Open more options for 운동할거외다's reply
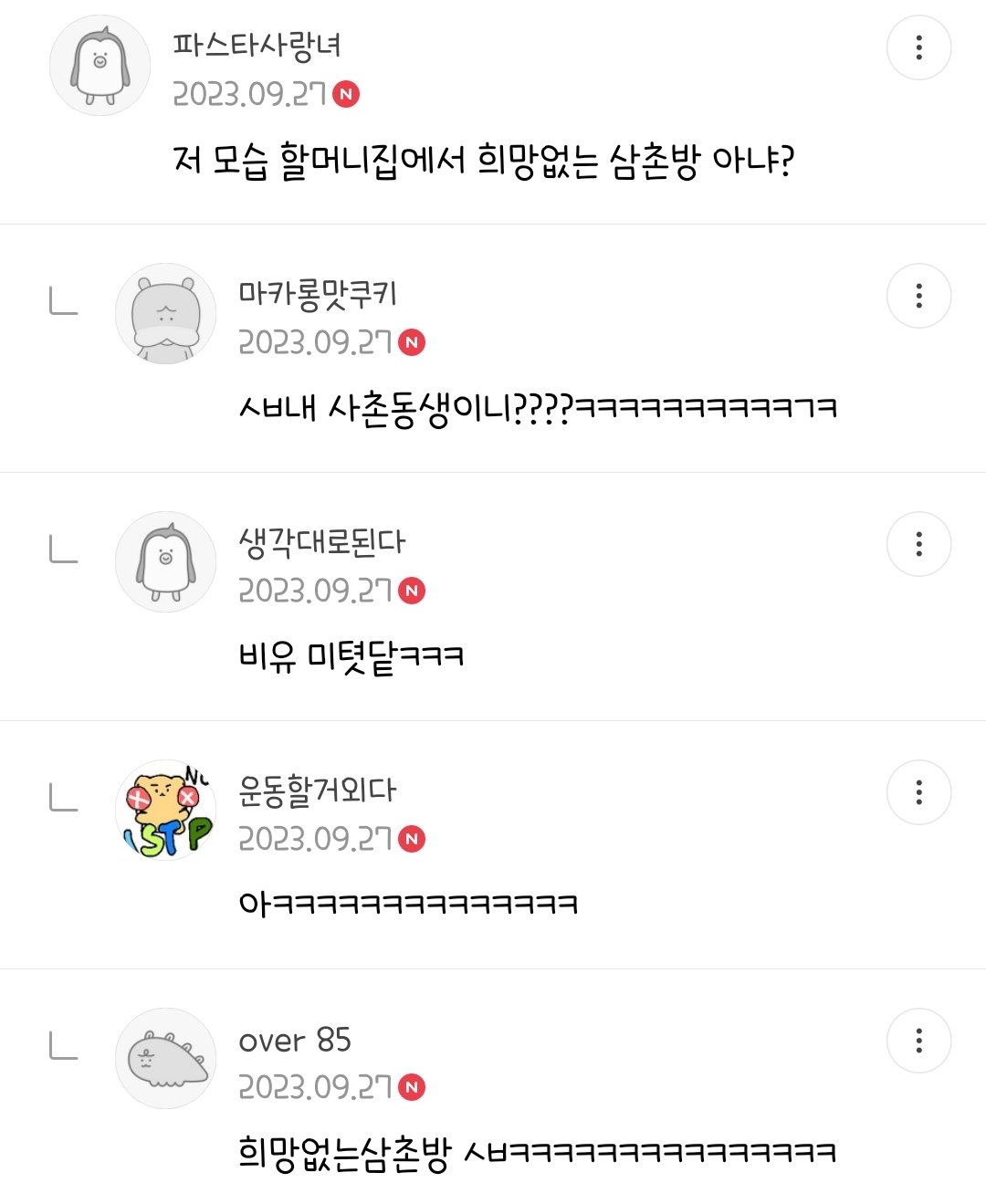 [x=918, y=792]
